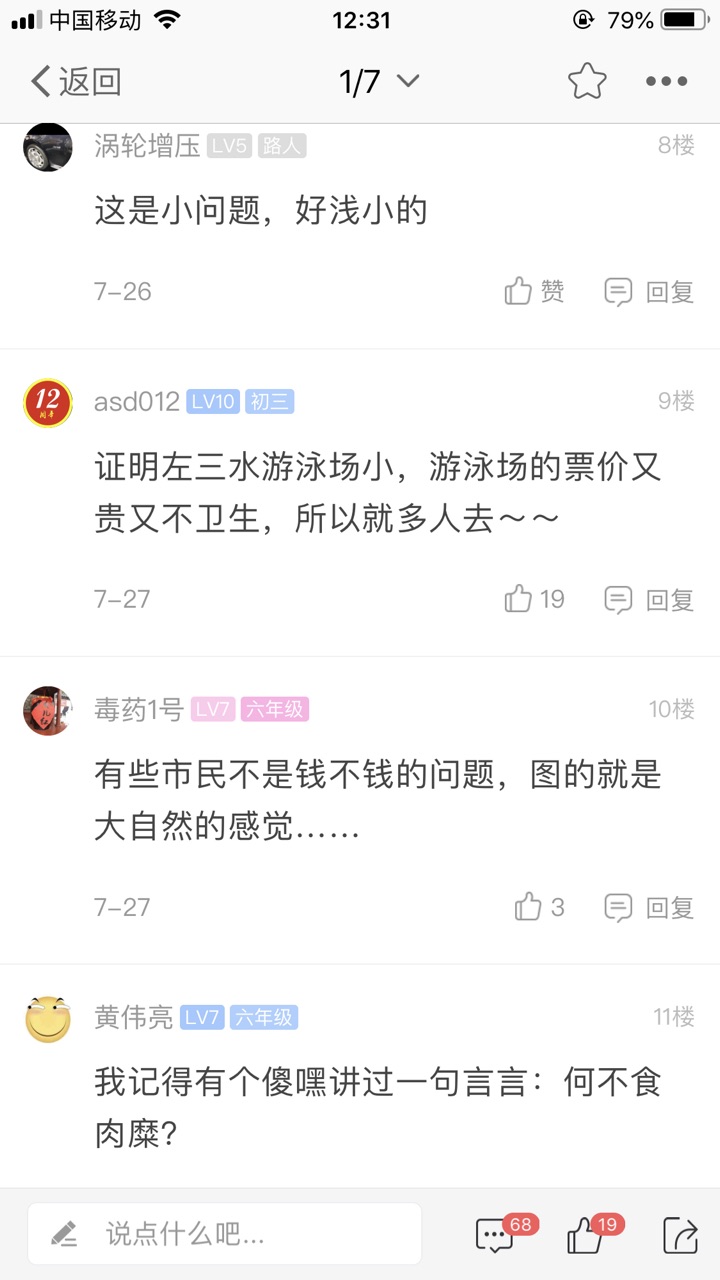Open asd012's profile avatar

click(x=48, y=403)
